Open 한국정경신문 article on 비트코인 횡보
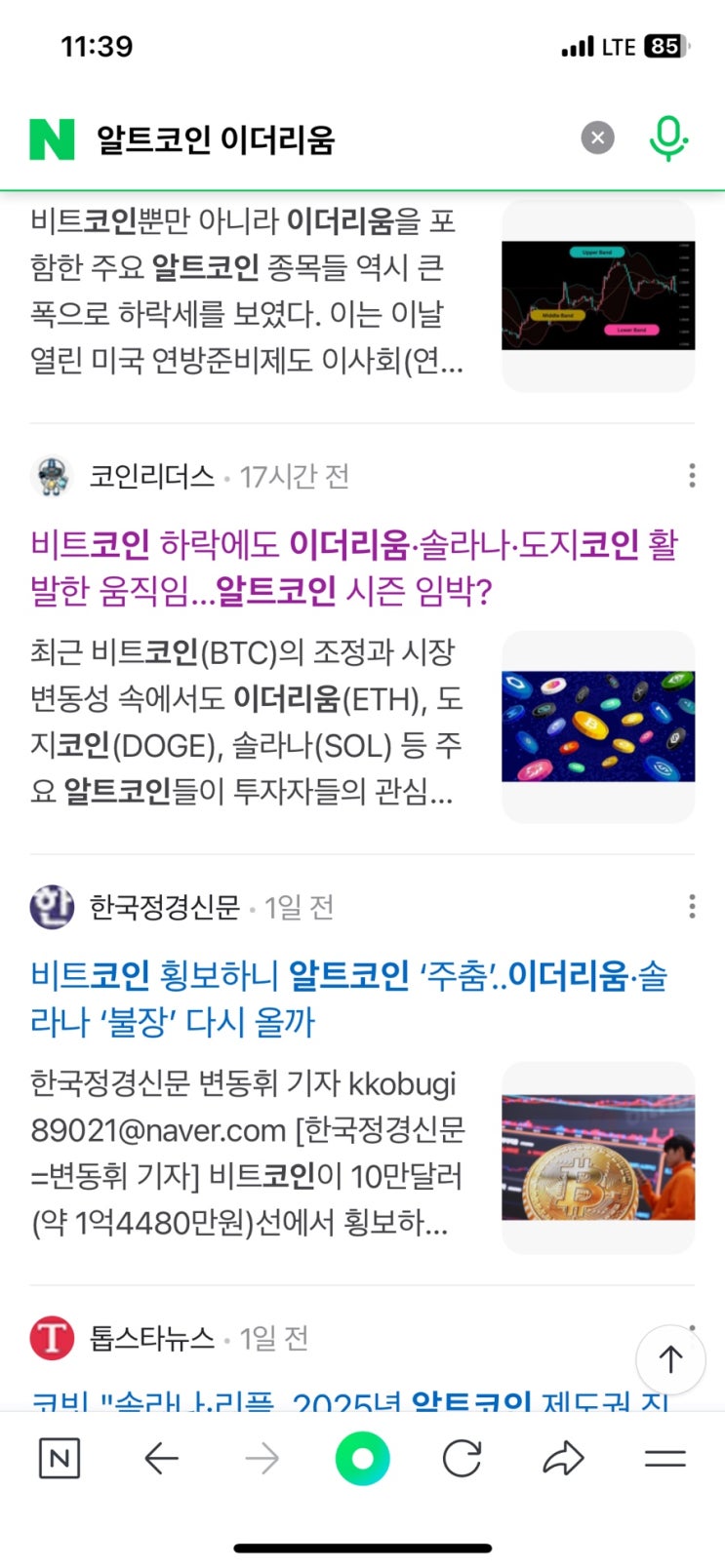Image resolution: width=725 pixels, height=1568 pixels. click(349, 998)
